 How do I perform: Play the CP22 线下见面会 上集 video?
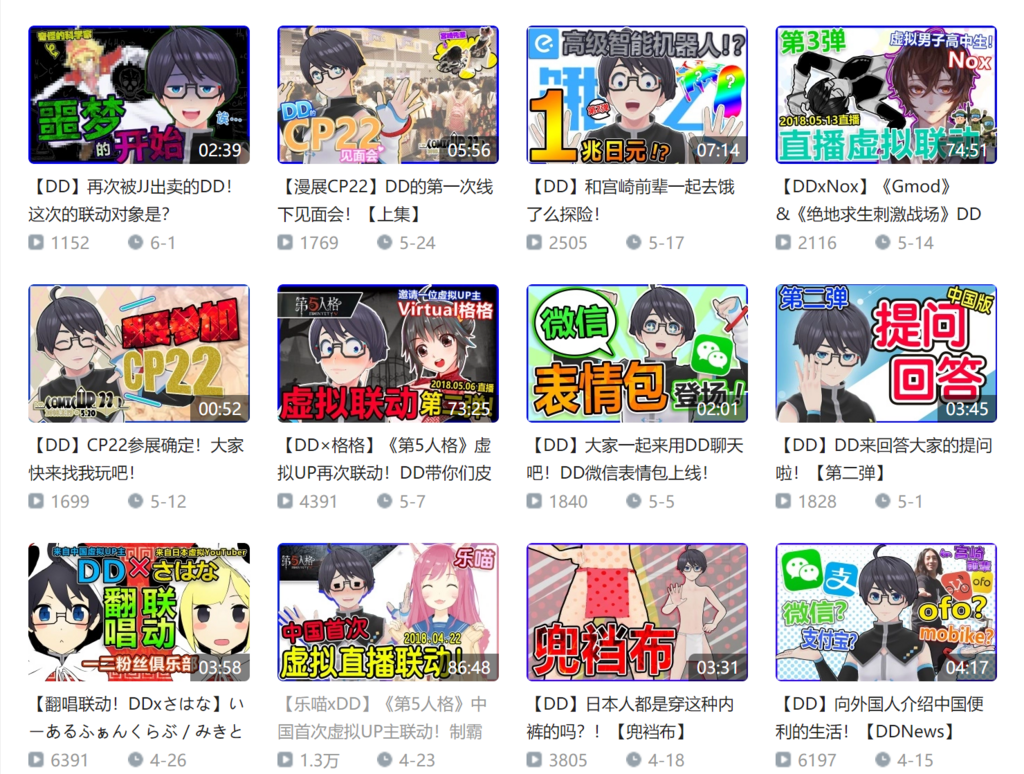(387, 95)
